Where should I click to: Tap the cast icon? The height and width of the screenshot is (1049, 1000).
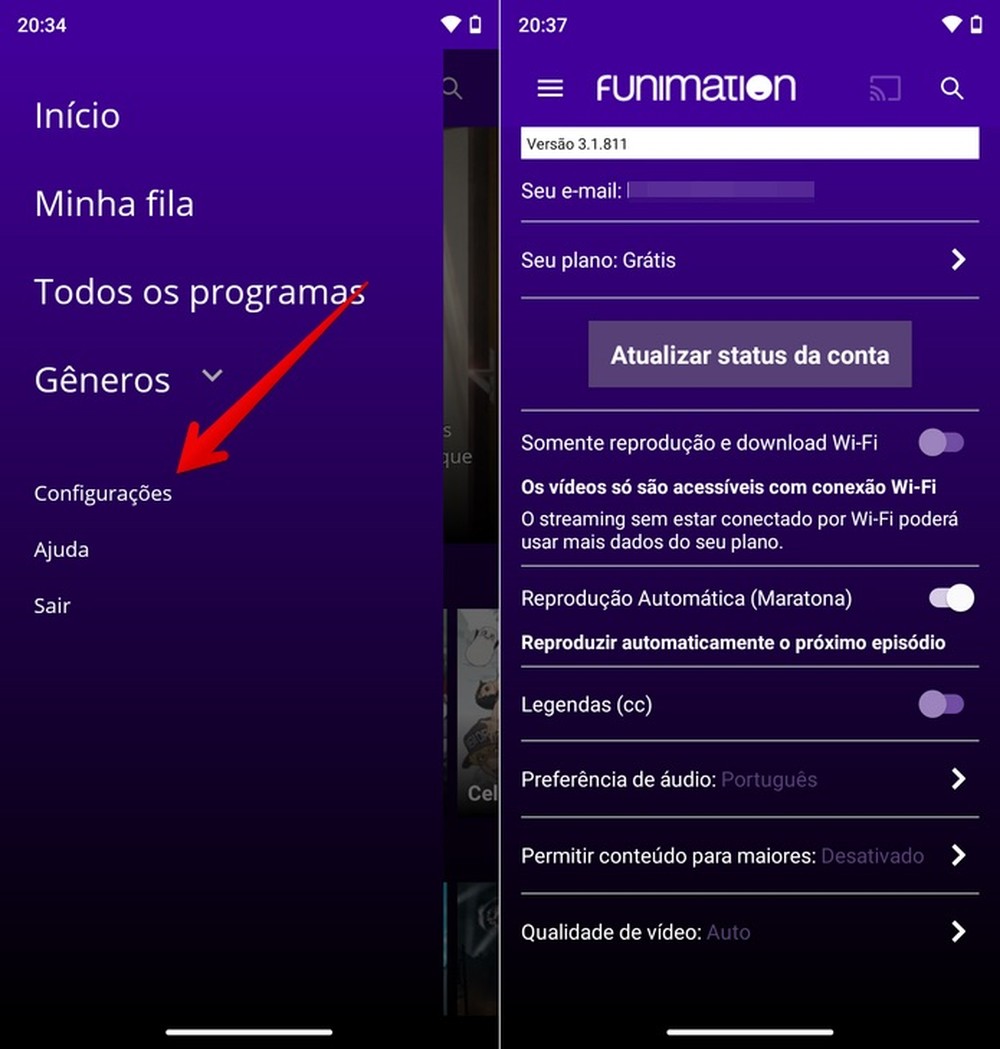coord(884,88)
